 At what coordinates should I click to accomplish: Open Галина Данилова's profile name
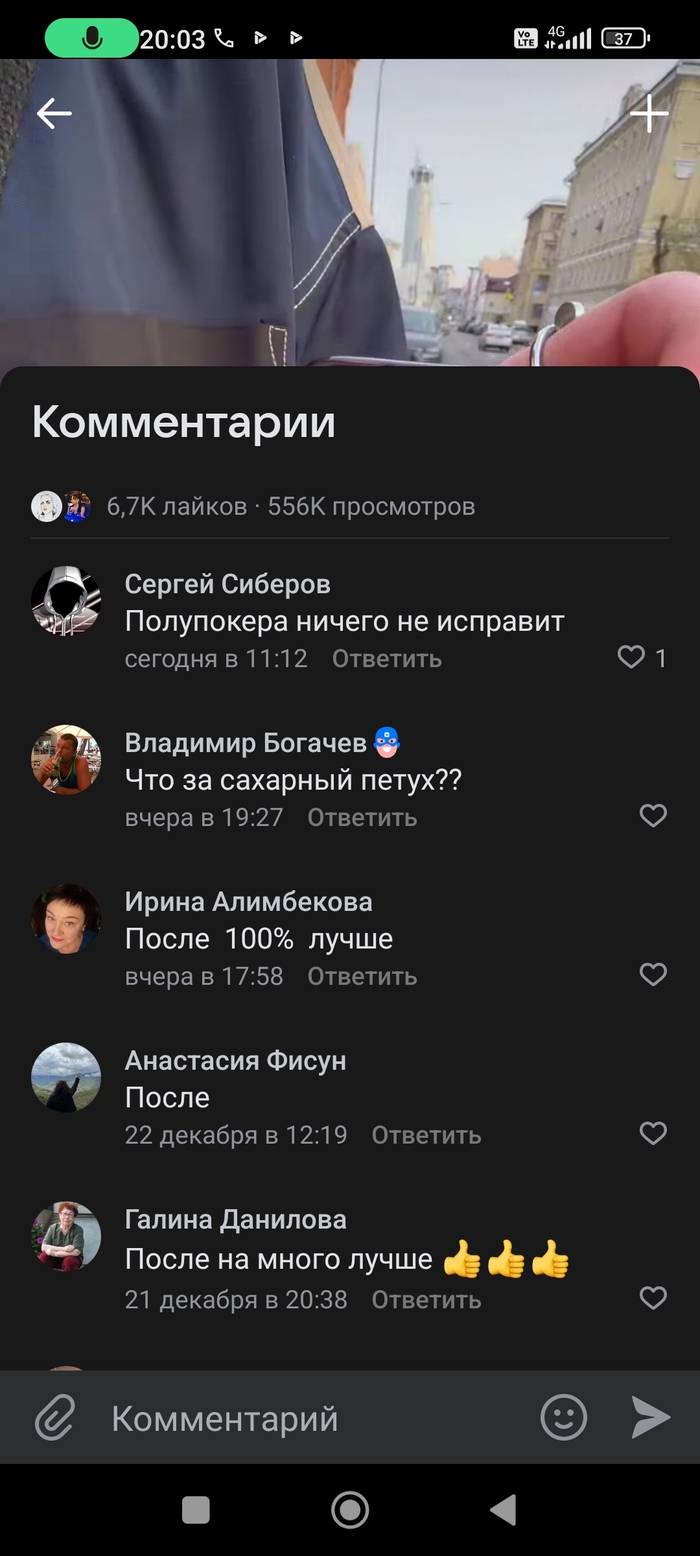235,1220
